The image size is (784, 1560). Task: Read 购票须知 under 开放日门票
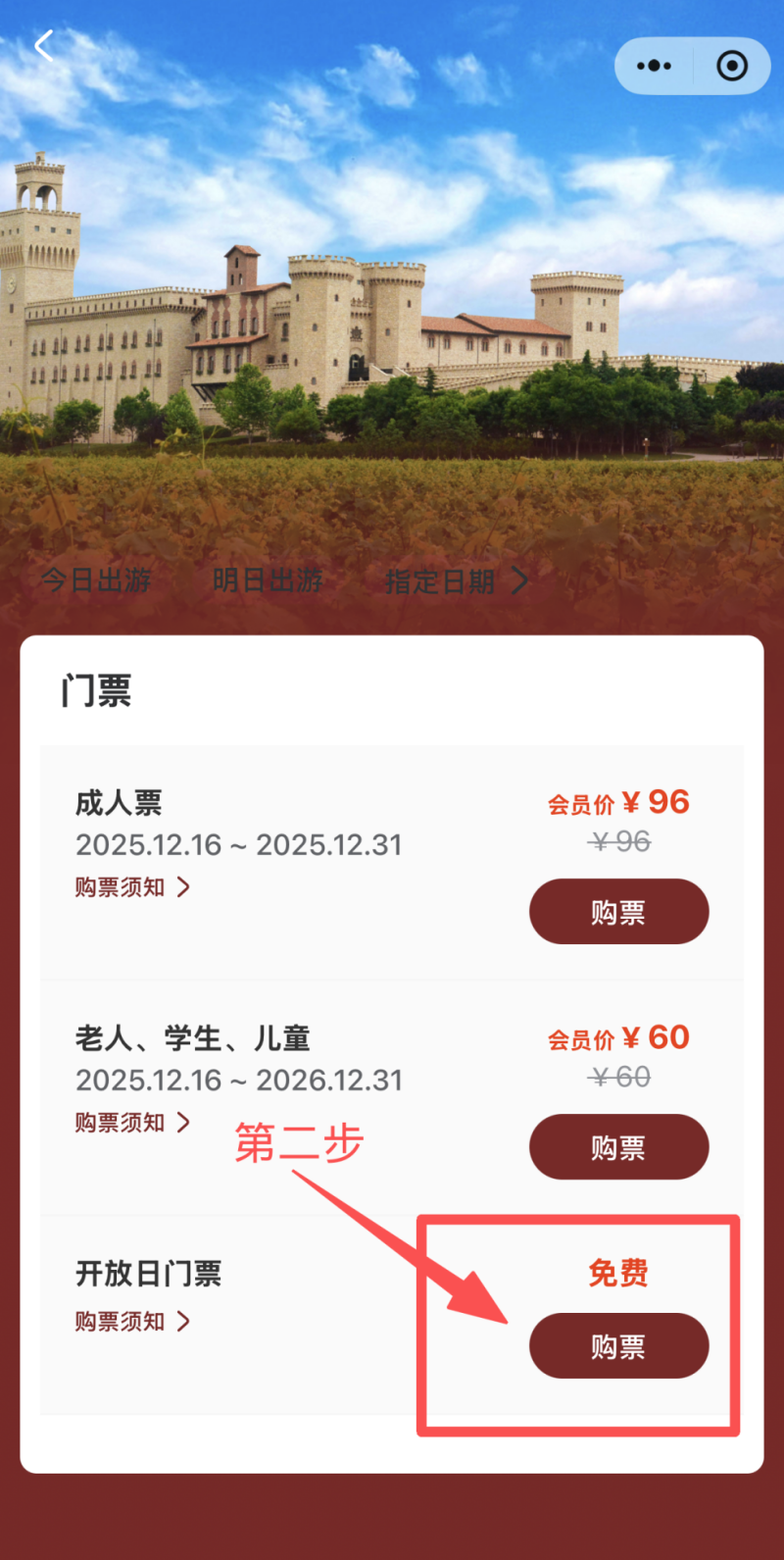pos(132,1322)
